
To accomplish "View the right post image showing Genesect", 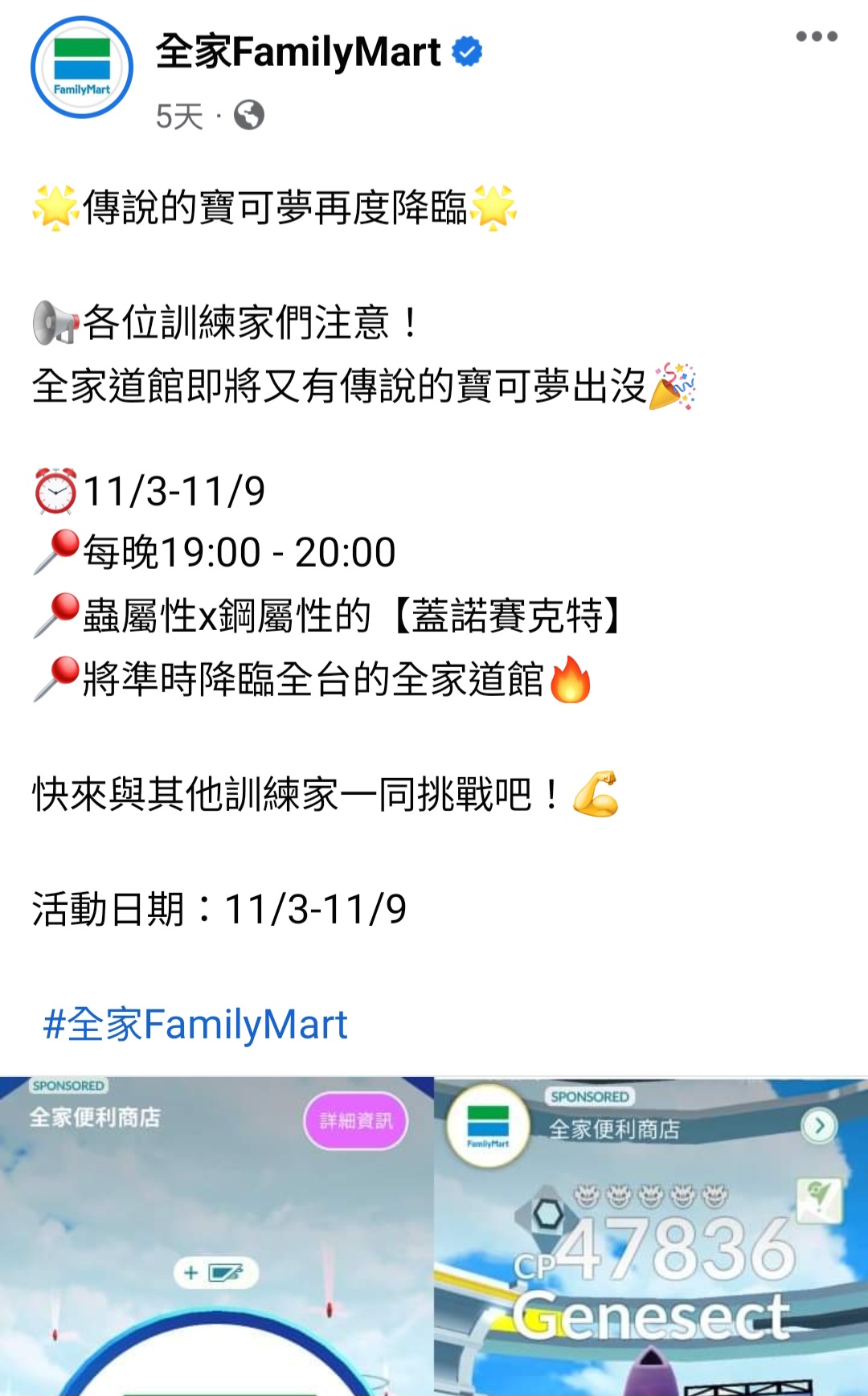I will point(651,1238).
